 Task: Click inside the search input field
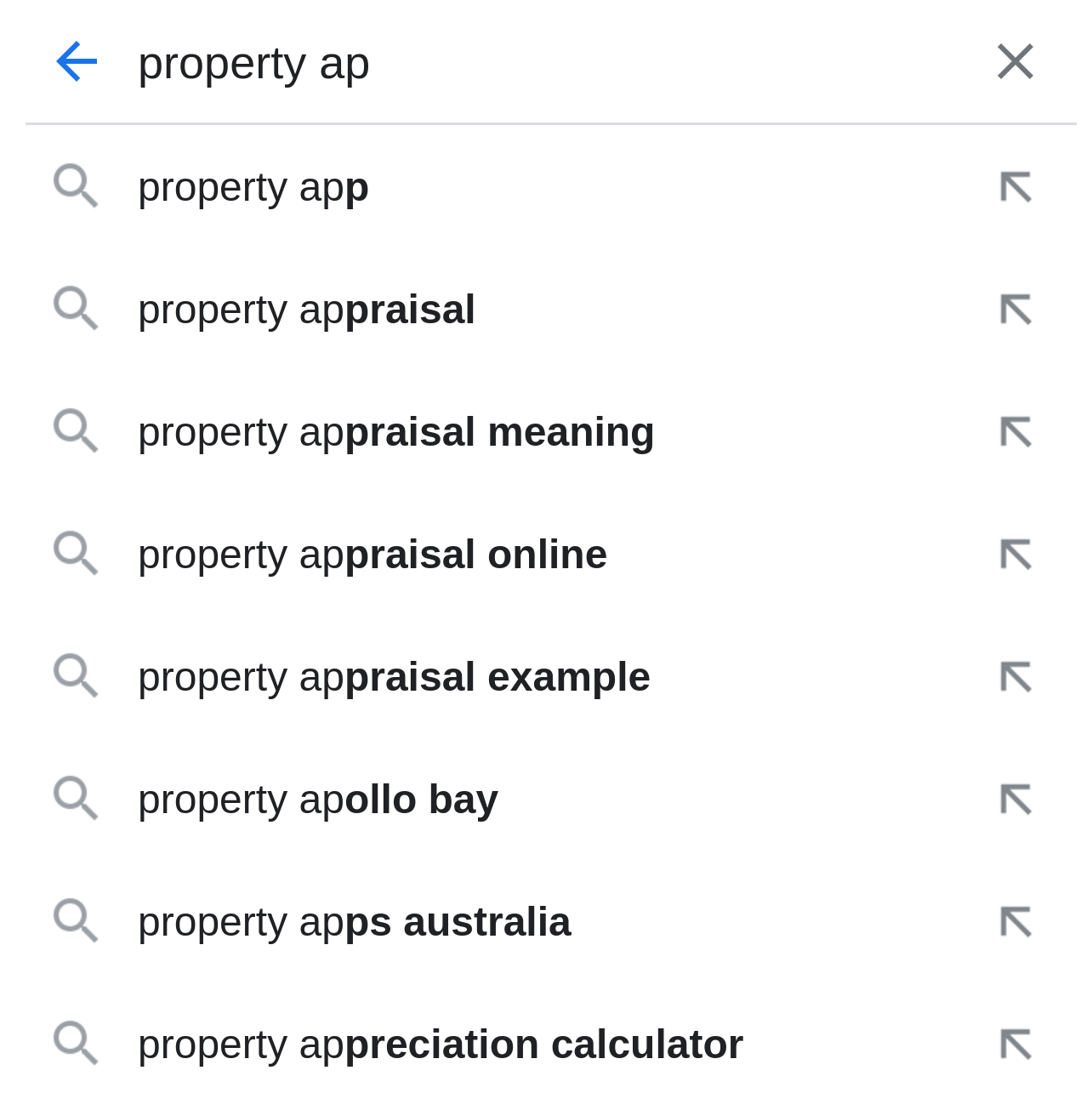tap(510, 60)
